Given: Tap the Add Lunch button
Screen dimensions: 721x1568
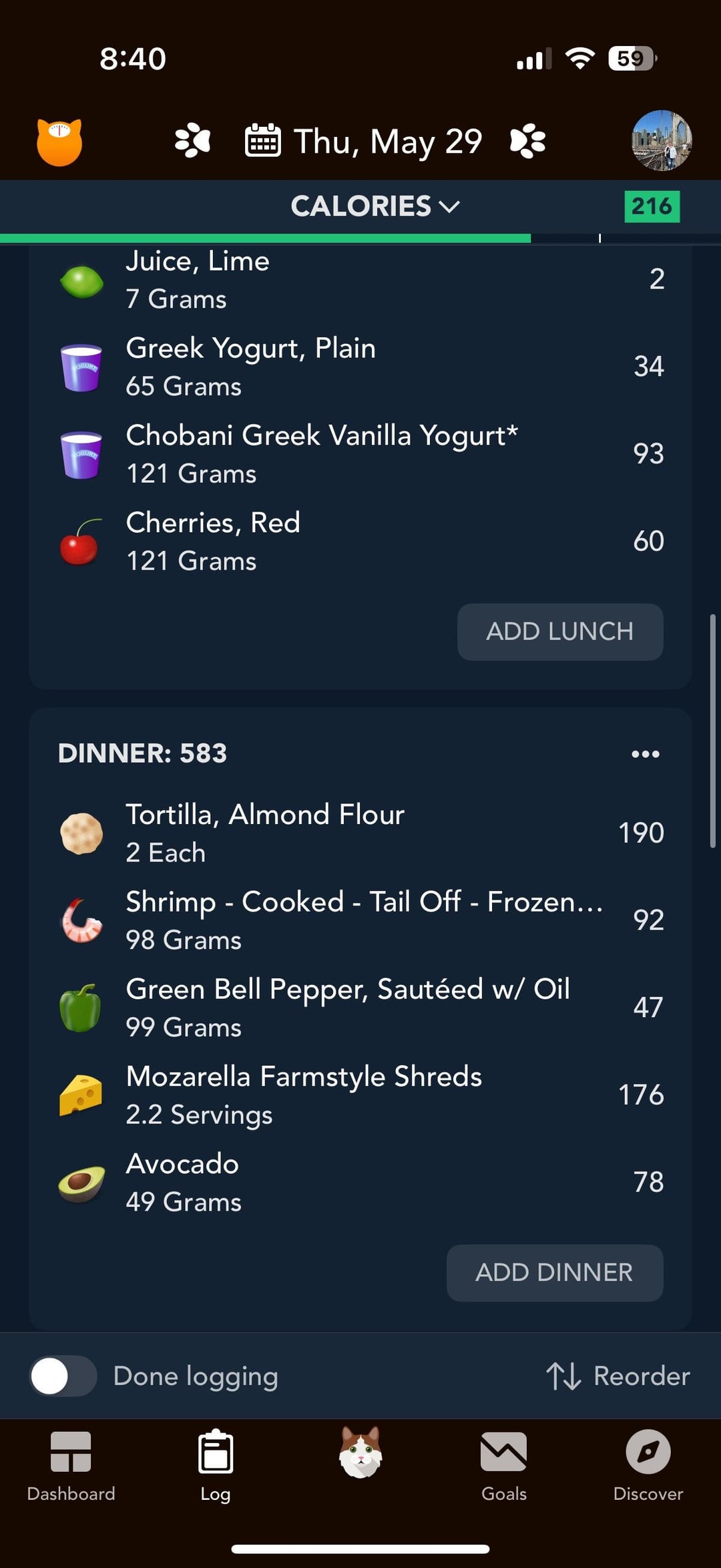Looking at the screenshot, I should (x=560, y=632).
